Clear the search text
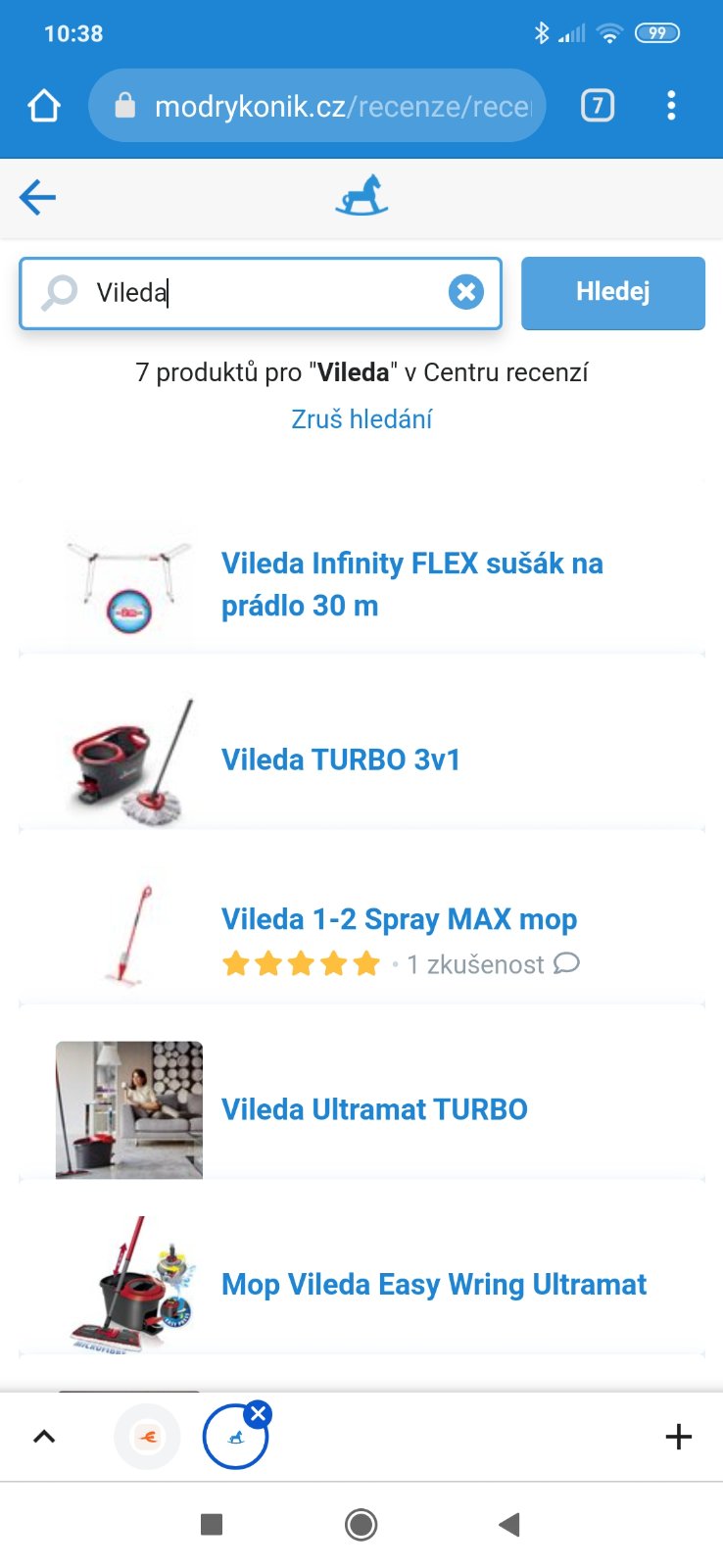The height and width of the screenshot is (1568, 723). [x=466, y=291]
